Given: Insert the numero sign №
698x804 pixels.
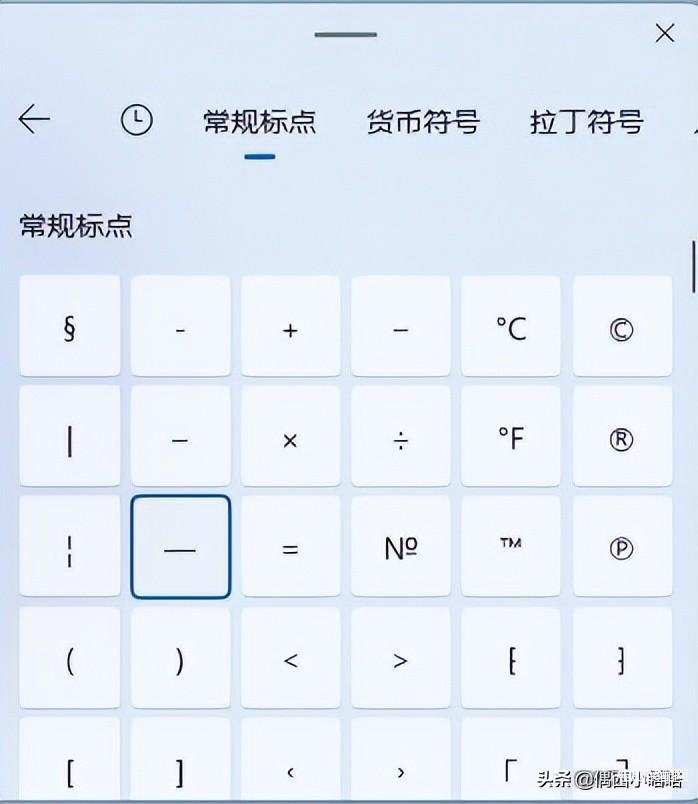Looking at the screenshot, I should click(400, 547).
